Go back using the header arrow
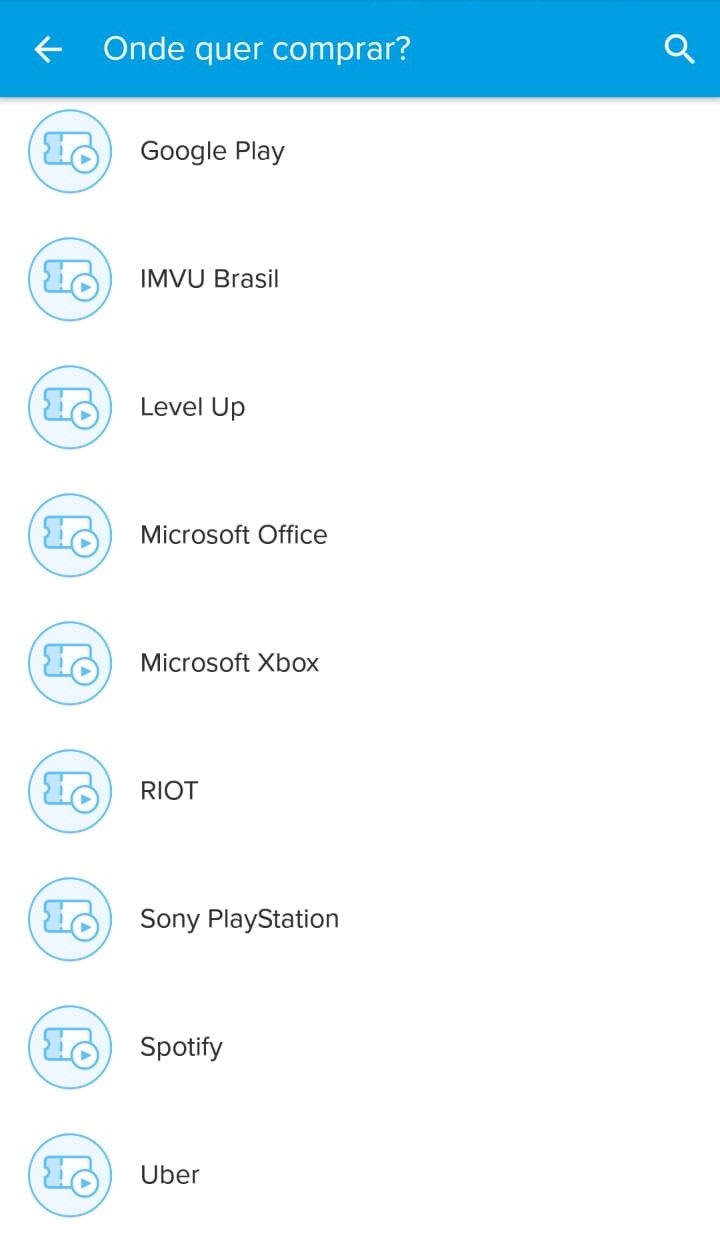This screenshot has width=720, height=1240. (x=48, y=49)
